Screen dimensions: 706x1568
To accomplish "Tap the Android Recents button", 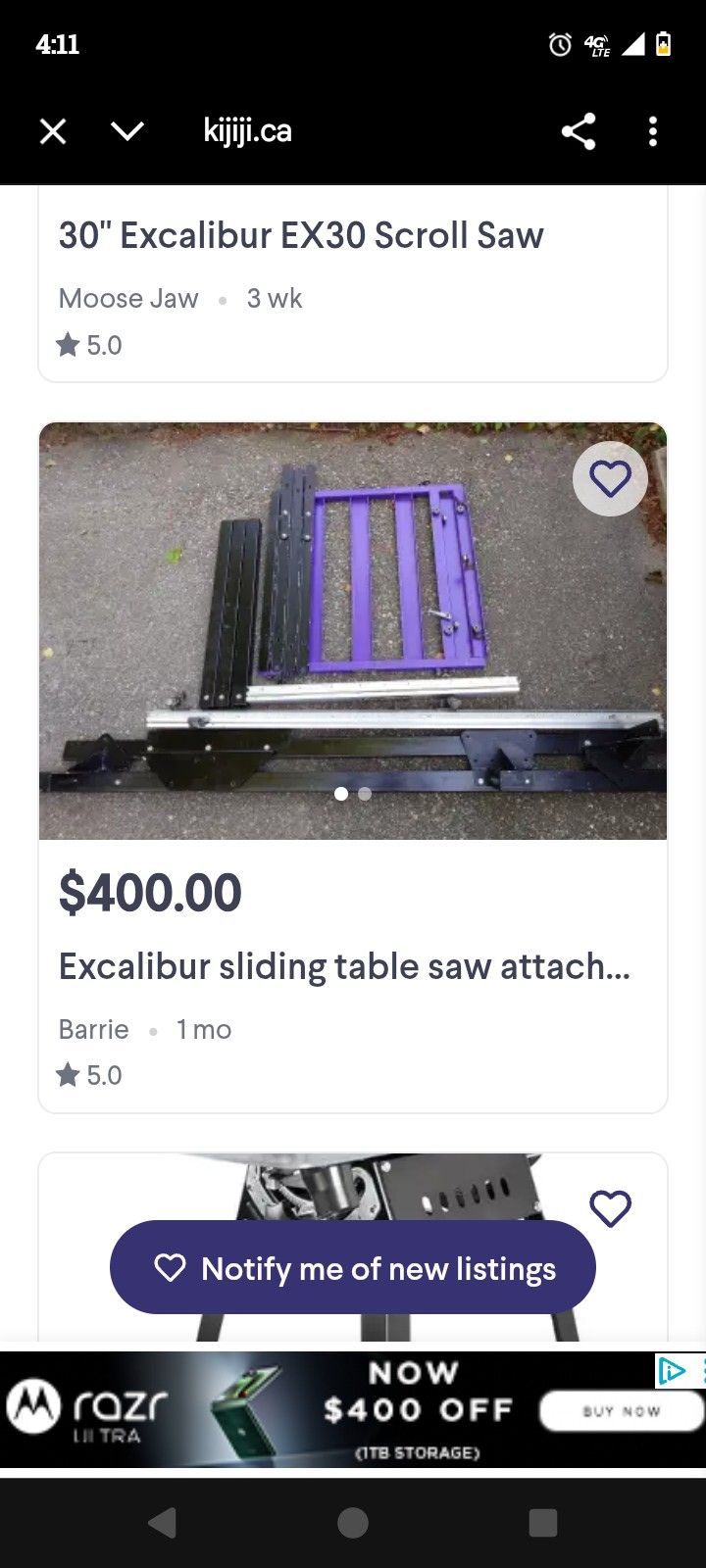I will pyautogui.click(x=542, y=1522).
